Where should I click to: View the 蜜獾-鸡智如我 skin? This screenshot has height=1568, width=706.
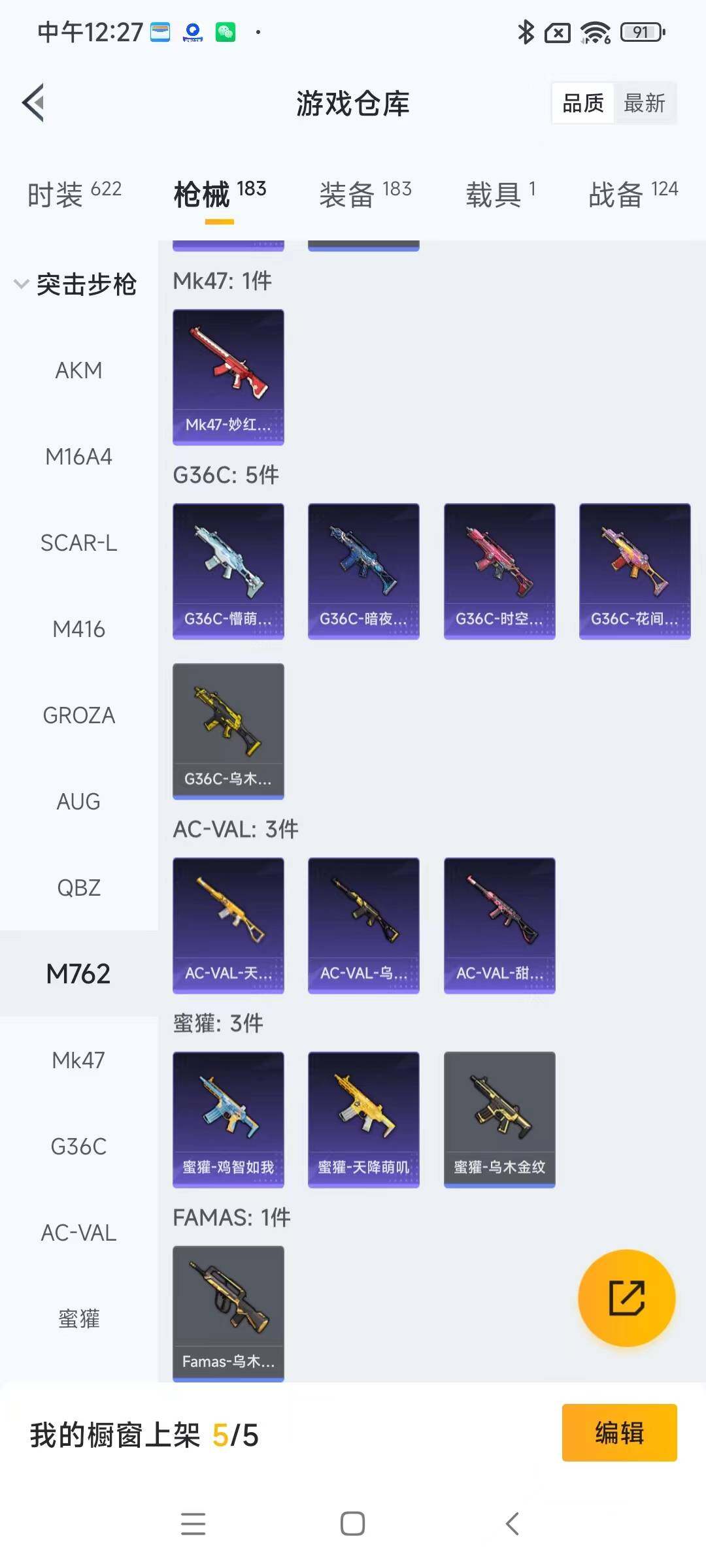228,1119
